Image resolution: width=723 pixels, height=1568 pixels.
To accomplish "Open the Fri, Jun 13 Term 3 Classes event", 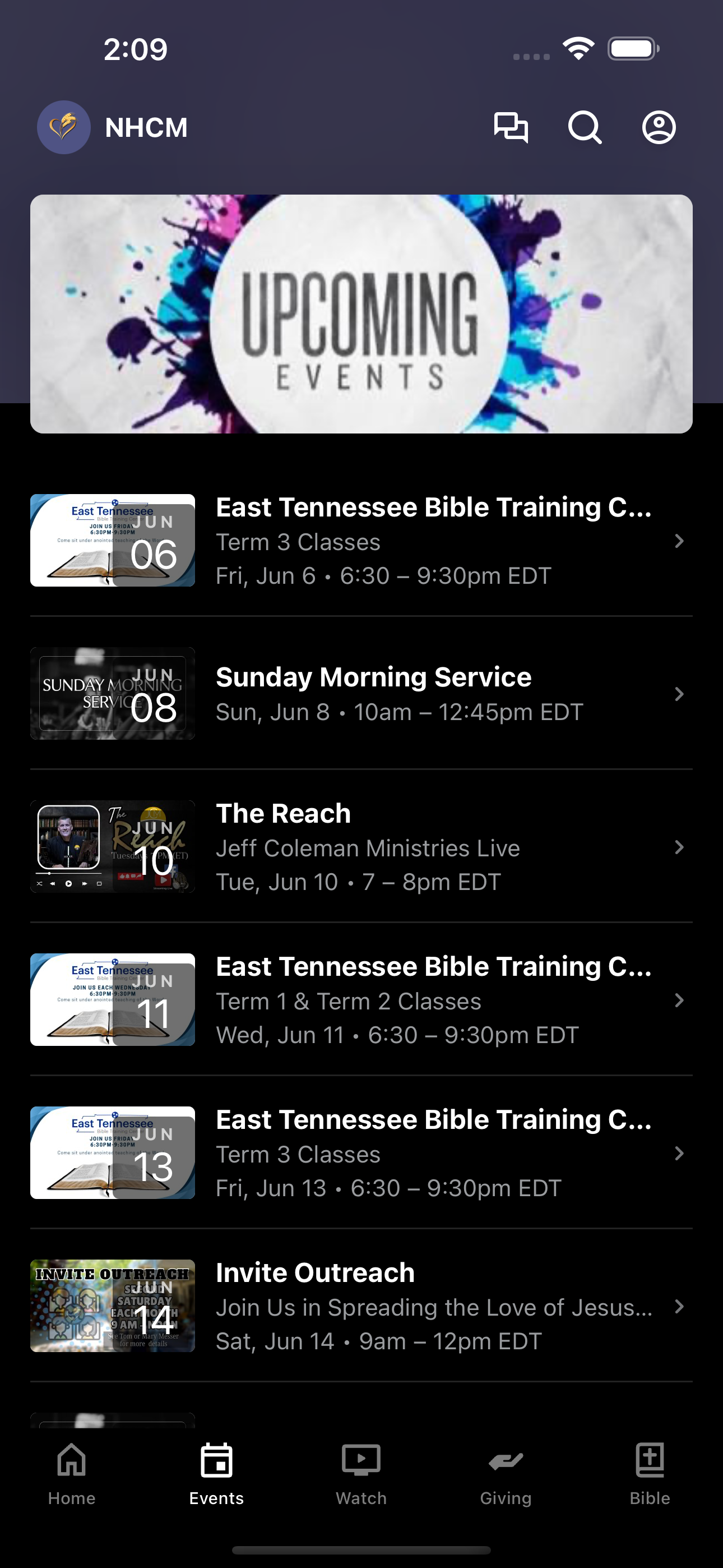I will click(x=361, y=1153).
